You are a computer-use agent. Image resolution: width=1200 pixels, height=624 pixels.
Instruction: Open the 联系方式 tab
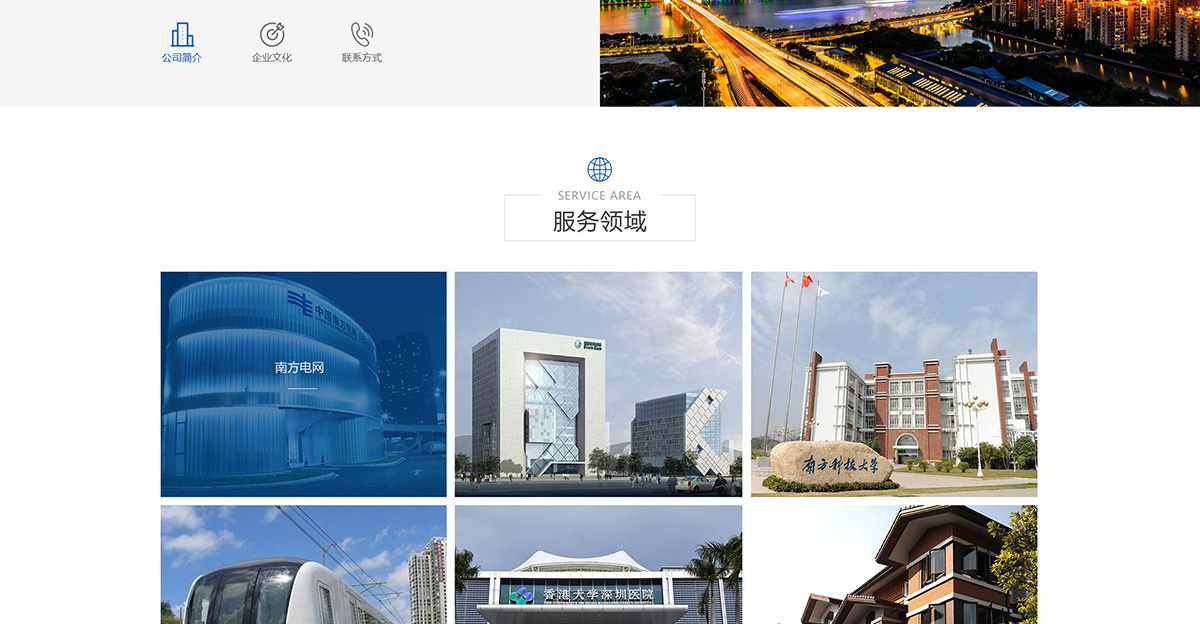point(362,43)
